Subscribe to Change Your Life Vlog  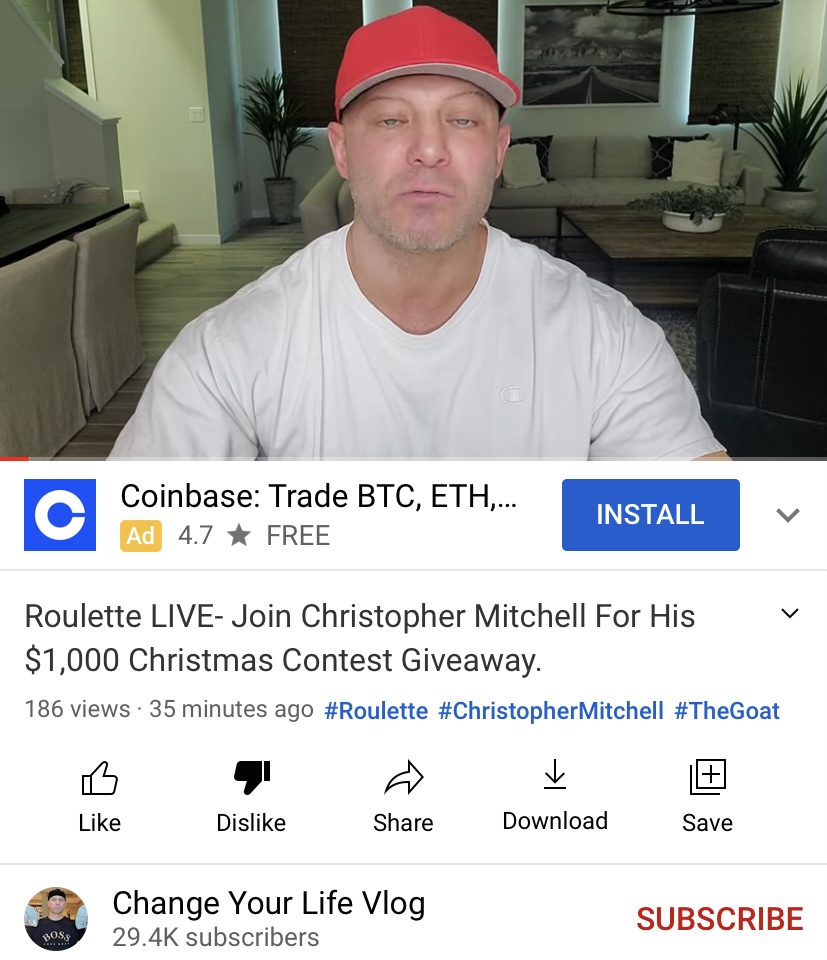pyautogui.click(x=719, y=919)
